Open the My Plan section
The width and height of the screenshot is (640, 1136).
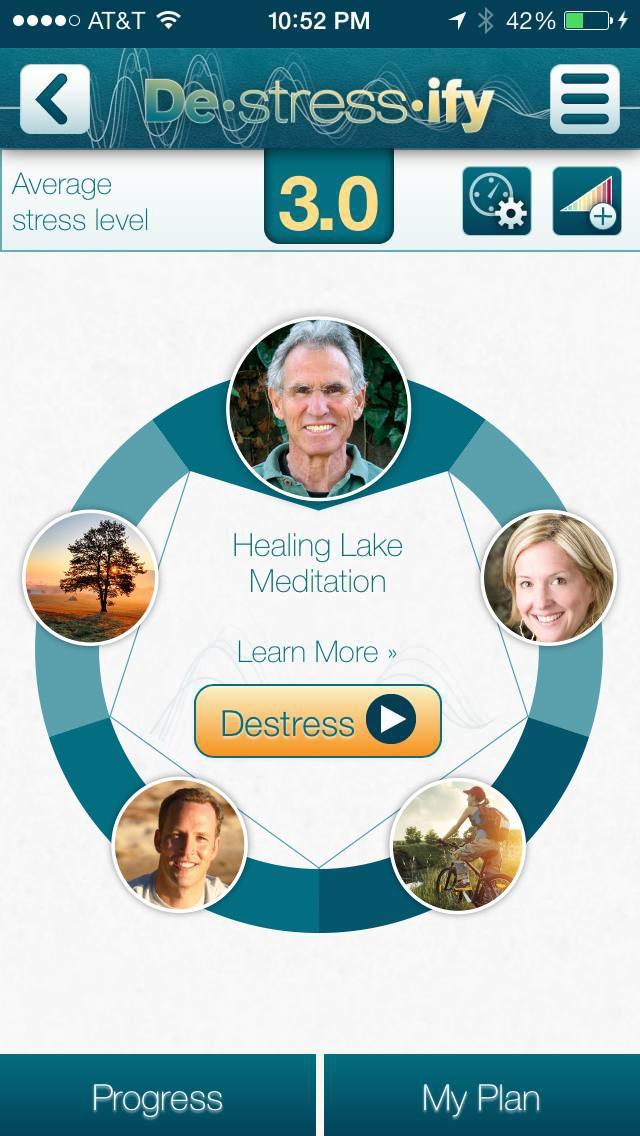tap(481, 1097)
